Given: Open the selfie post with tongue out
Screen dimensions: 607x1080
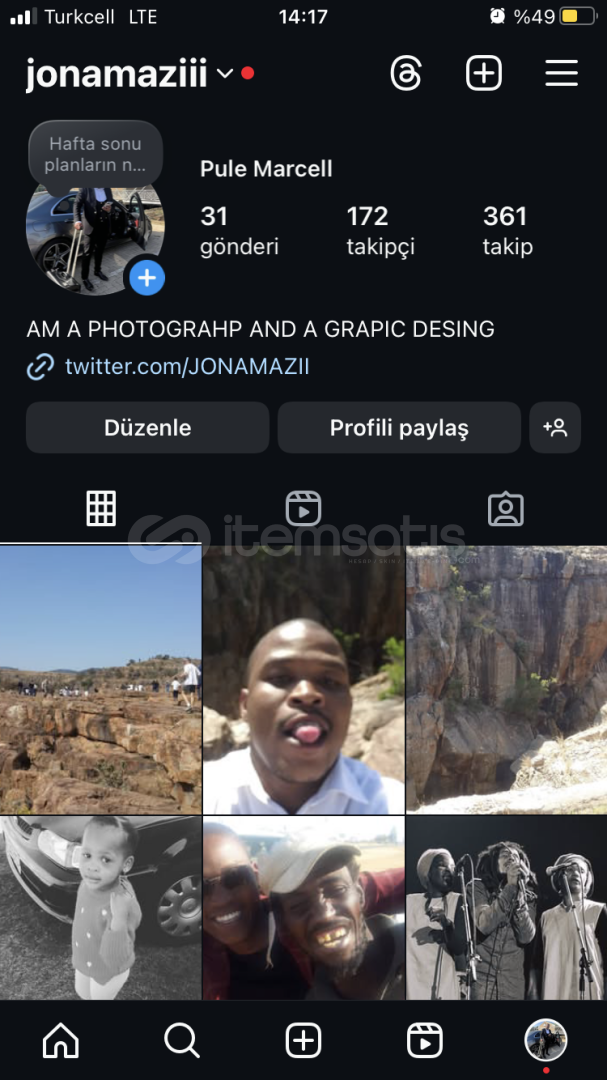Looking at the screenshot, I should pyautogui.click(x=303, y=680).
